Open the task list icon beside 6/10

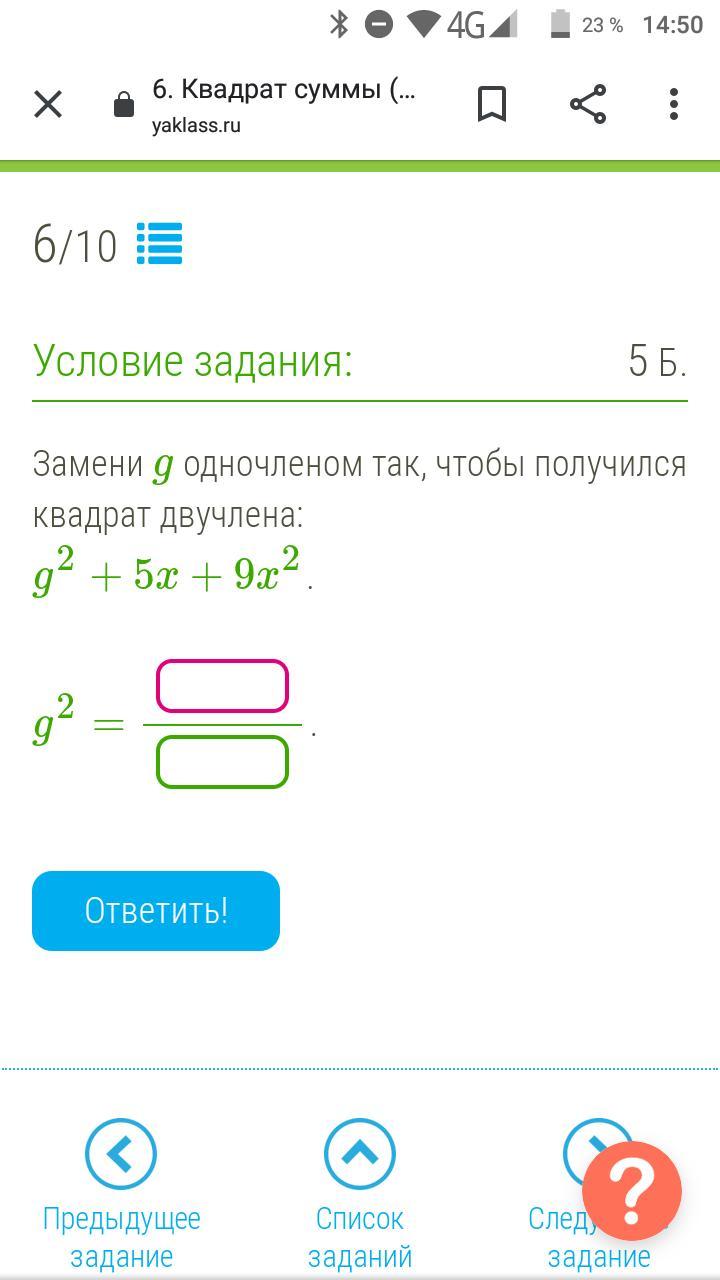click(159, 243)
